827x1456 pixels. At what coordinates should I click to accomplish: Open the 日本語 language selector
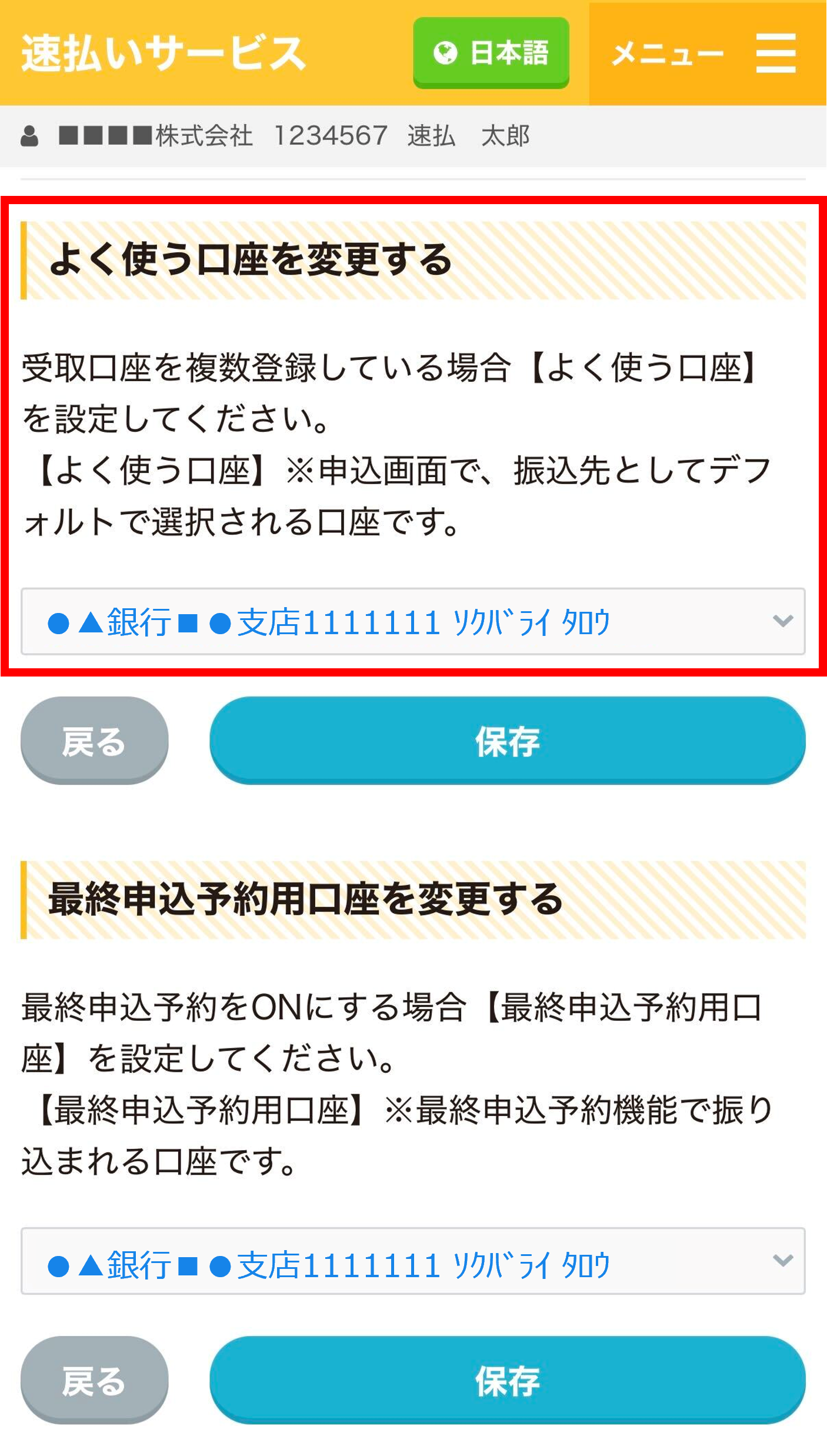491,53
